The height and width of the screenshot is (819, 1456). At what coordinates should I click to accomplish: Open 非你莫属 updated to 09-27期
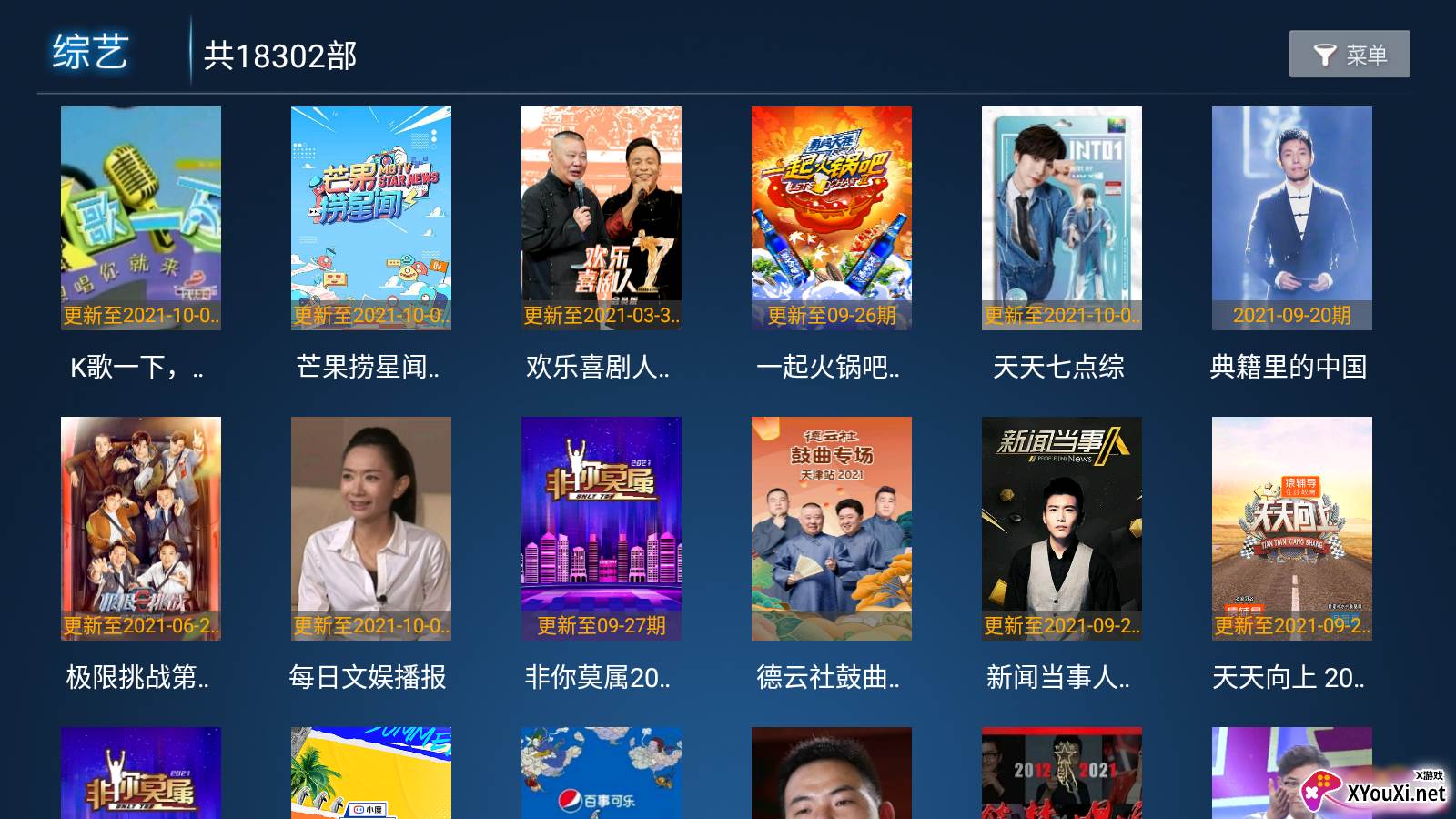click(602, 529)
